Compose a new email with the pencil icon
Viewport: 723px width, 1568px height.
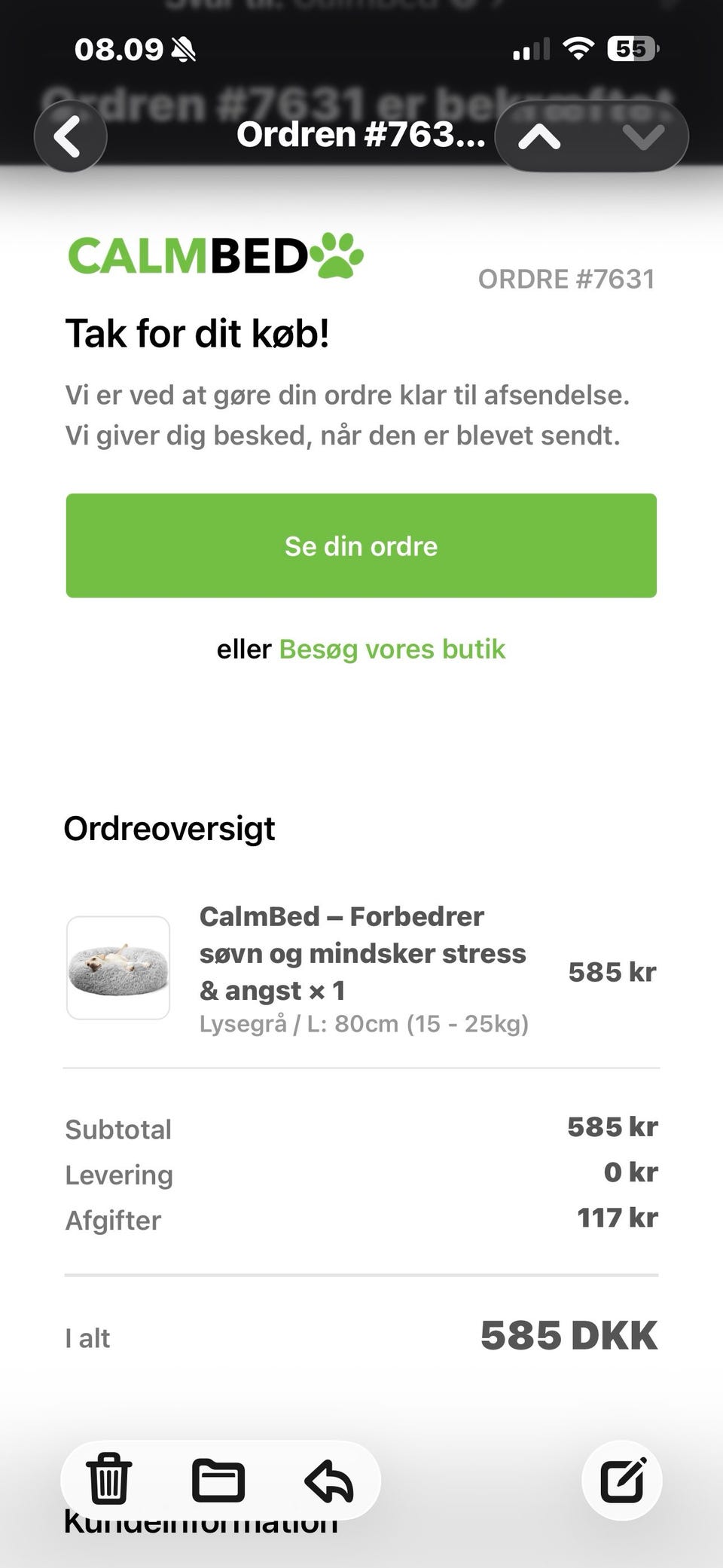pos(624,1480)
